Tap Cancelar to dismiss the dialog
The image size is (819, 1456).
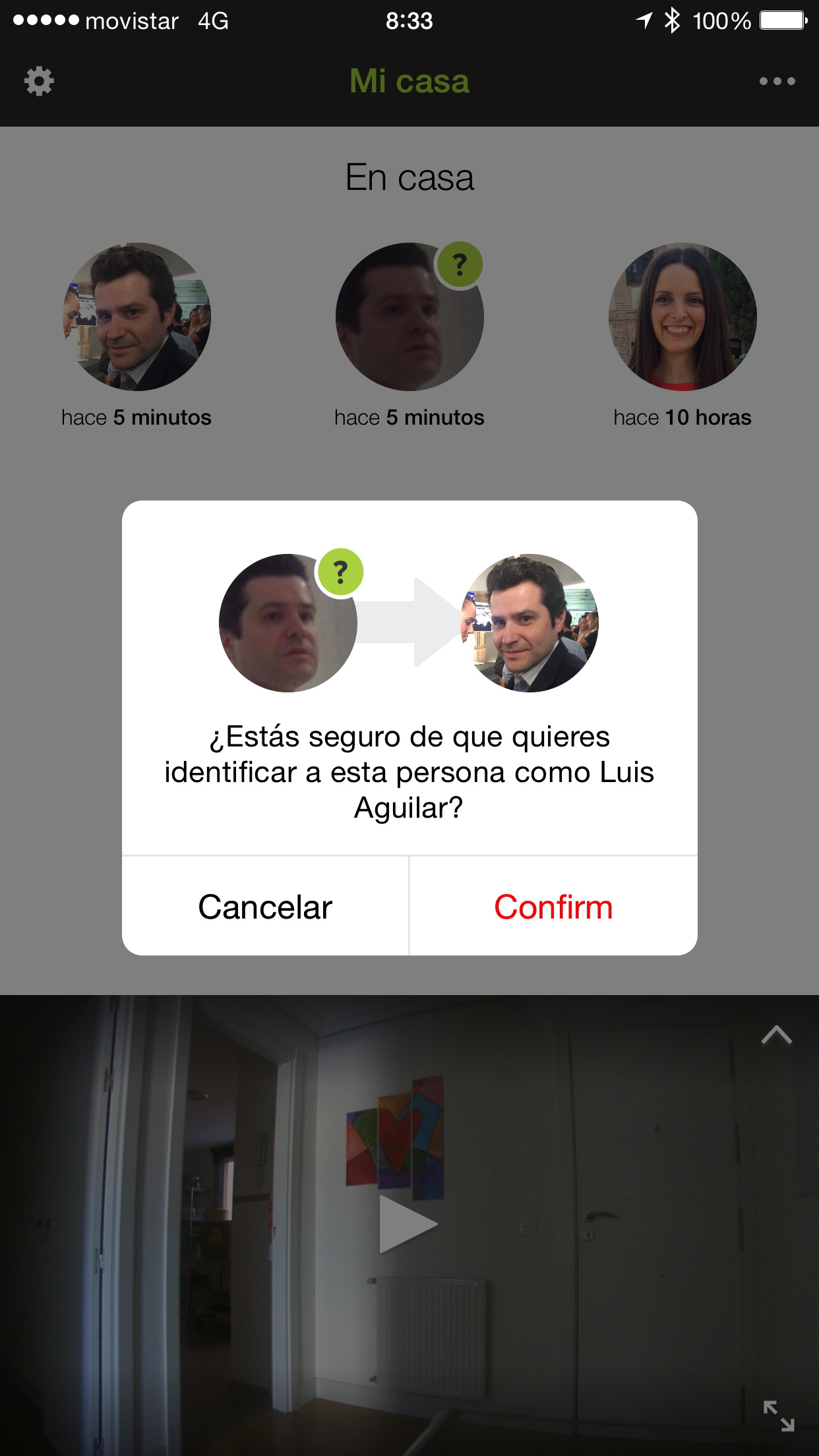pyautogui.click(x=265, y=907)
